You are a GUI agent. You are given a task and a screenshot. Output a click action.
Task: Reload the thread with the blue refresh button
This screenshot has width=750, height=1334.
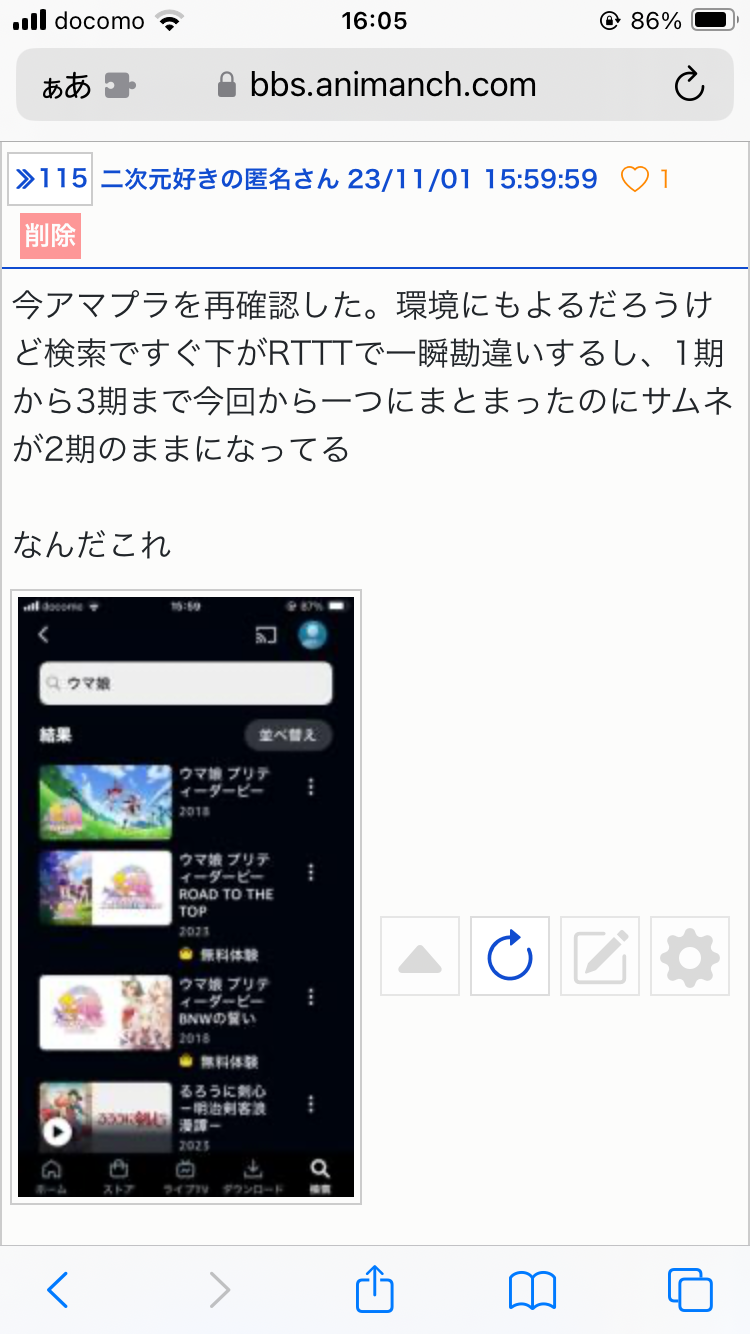510,956
